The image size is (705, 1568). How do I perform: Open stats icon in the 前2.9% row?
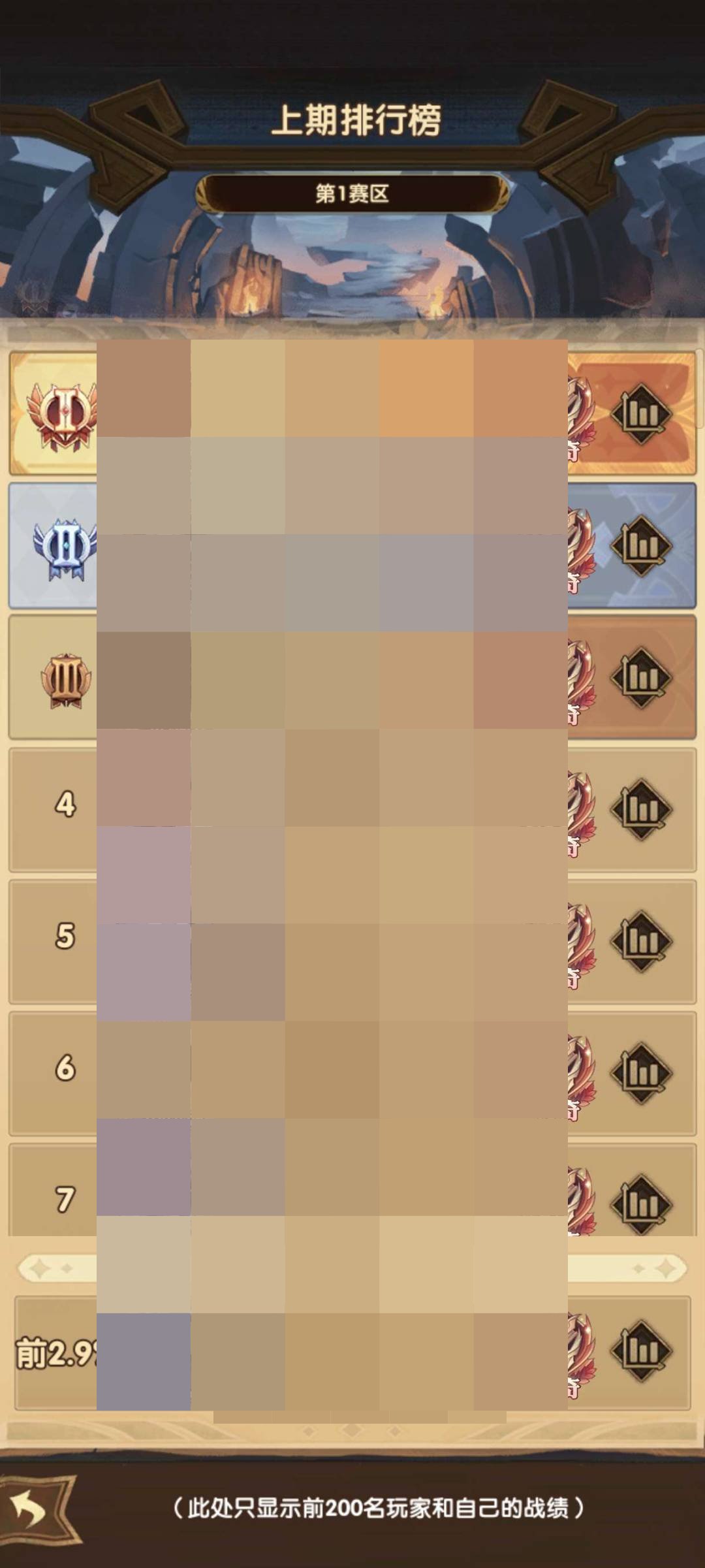click(x=641, y=1351)
